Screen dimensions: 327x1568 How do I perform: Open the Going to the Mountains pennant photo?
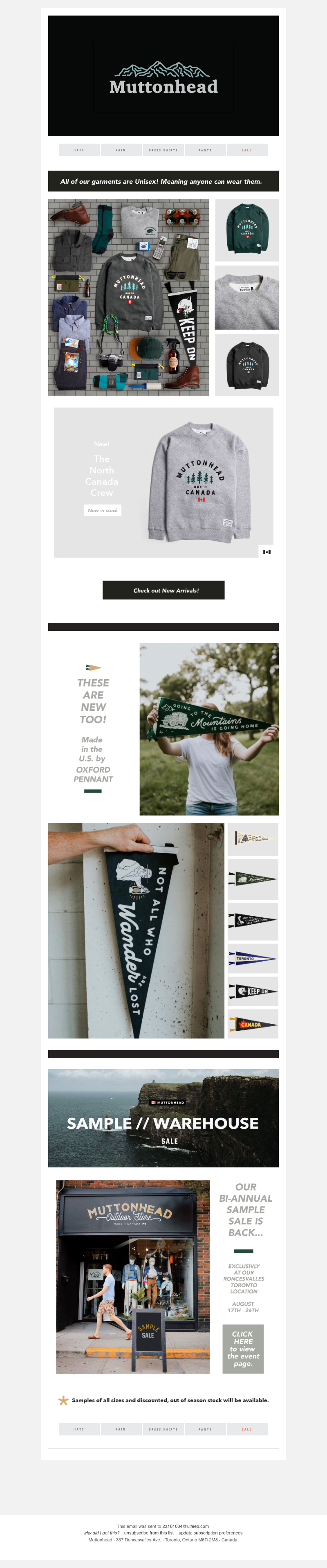point(209,729)
